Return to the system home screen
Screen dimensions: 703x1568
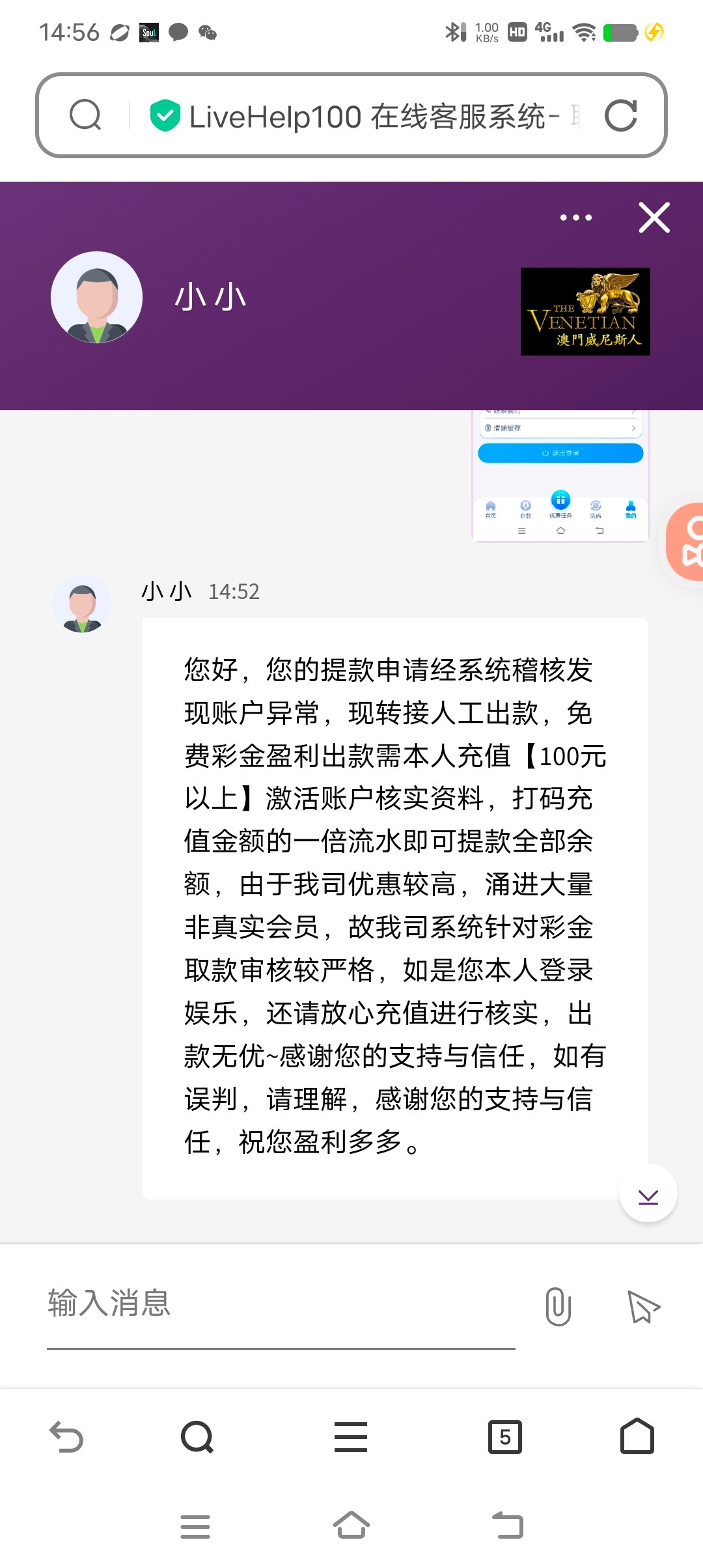(351, 1525)
